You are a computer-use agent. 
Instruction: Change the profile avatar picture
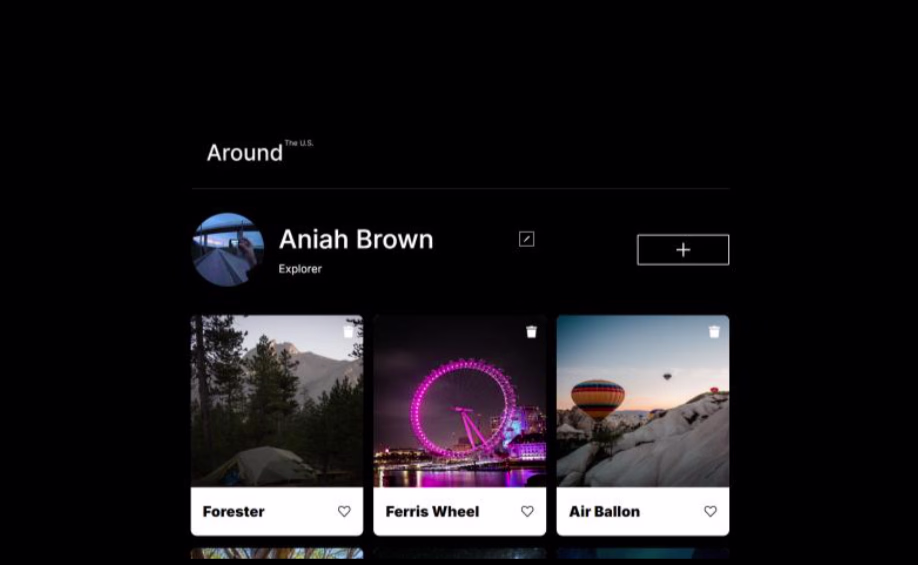tap(228, 250)
